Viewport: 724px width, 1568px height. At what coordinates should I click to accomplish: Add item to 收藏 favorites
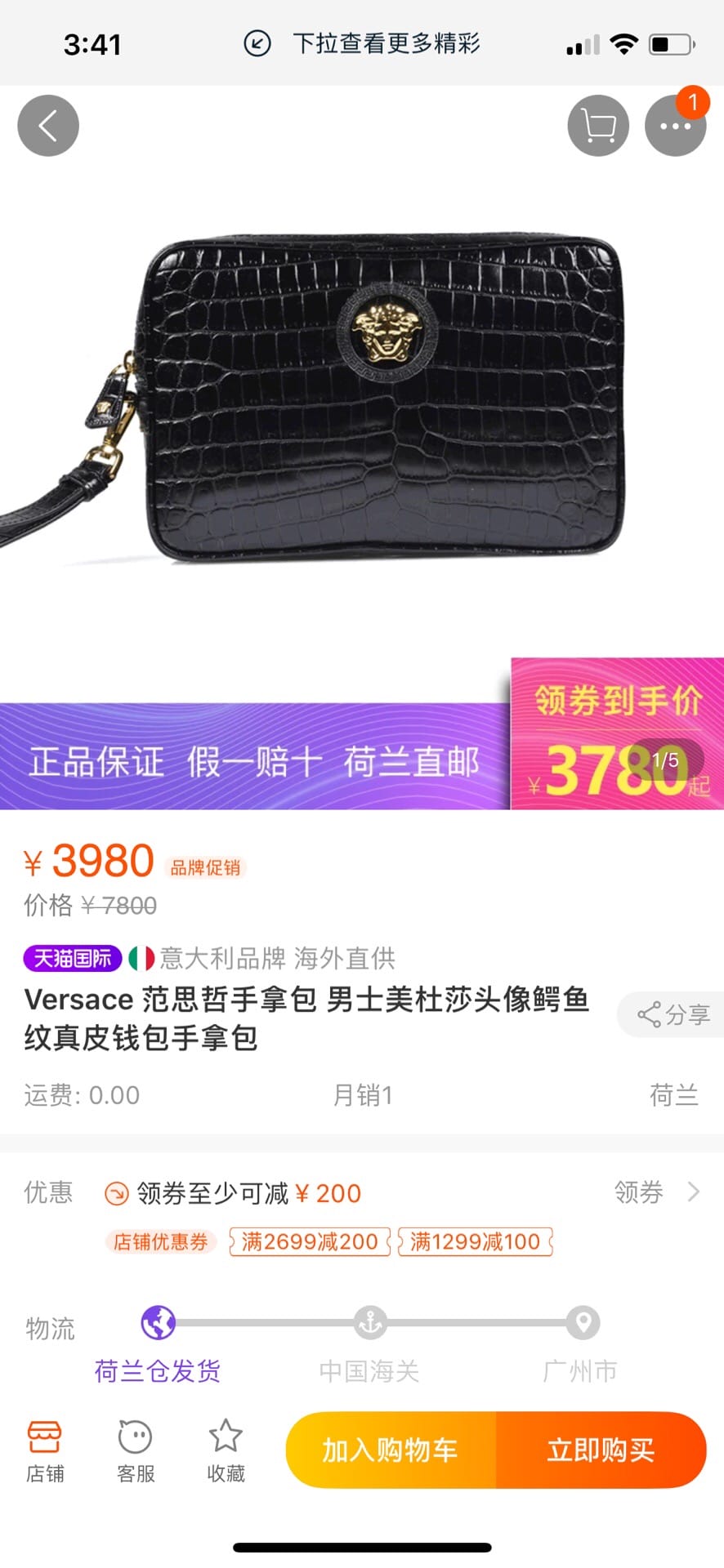pyautogui.click(x=226, y=1451)
